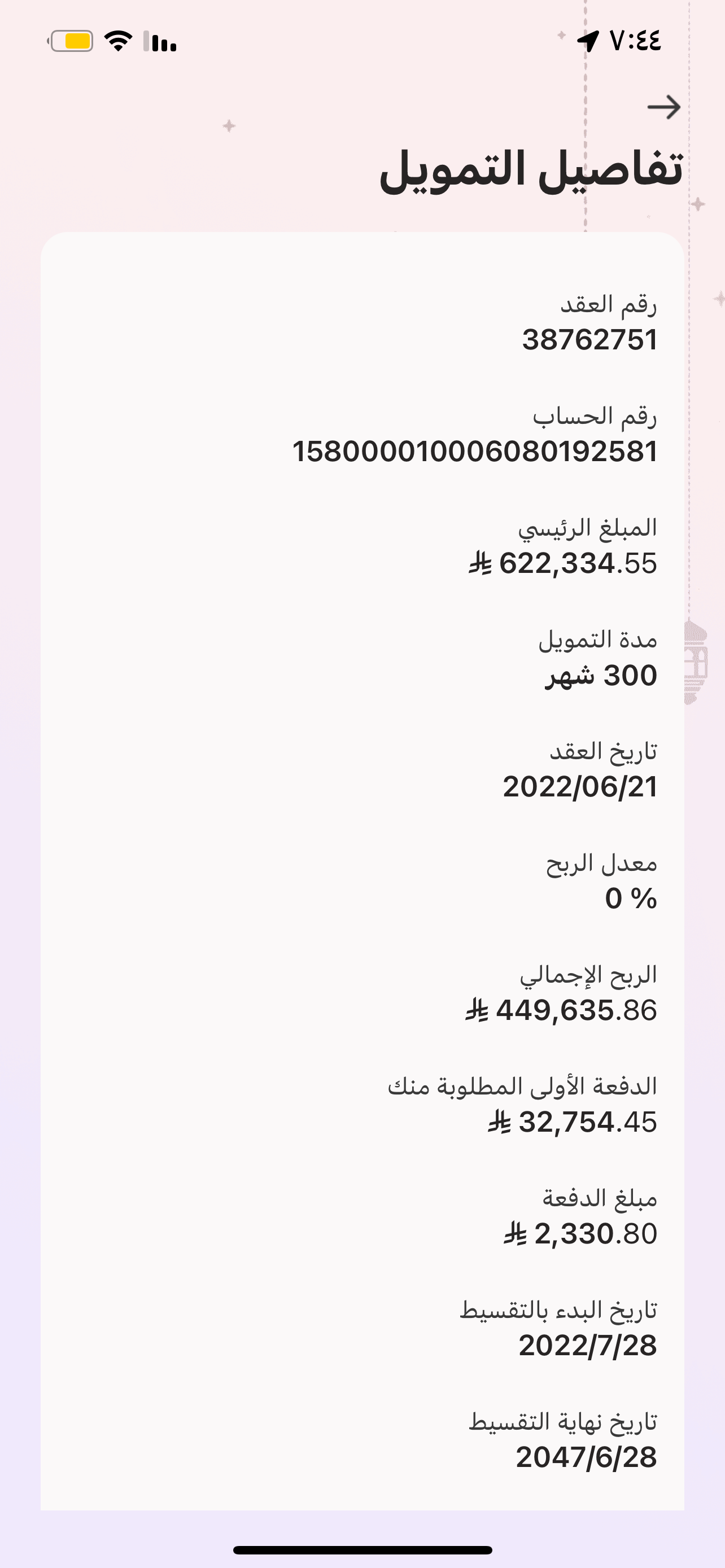This screenshot has height=1568, width=725.
Task: Go back using the arrow icon
Action: tap(663, 107)
